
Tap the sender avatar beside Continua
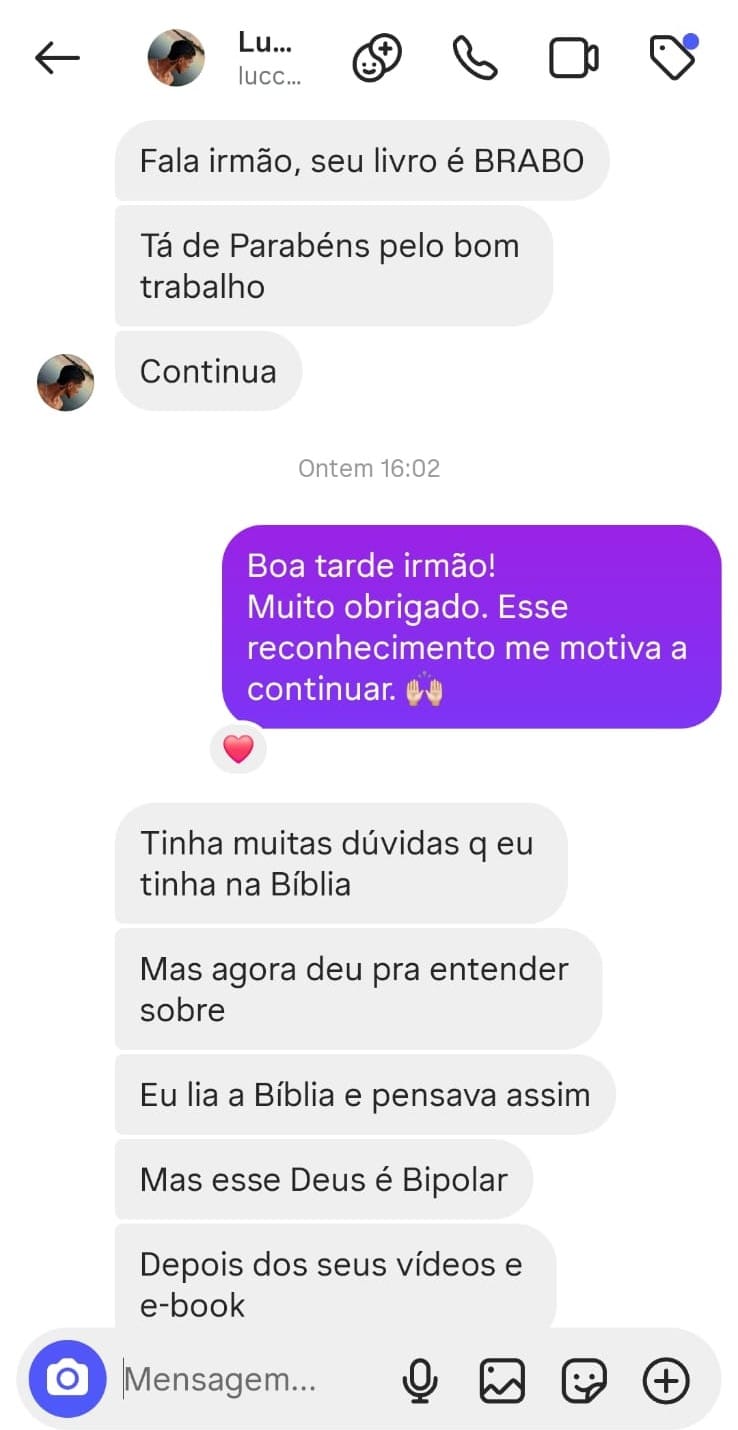click(65, 382)
